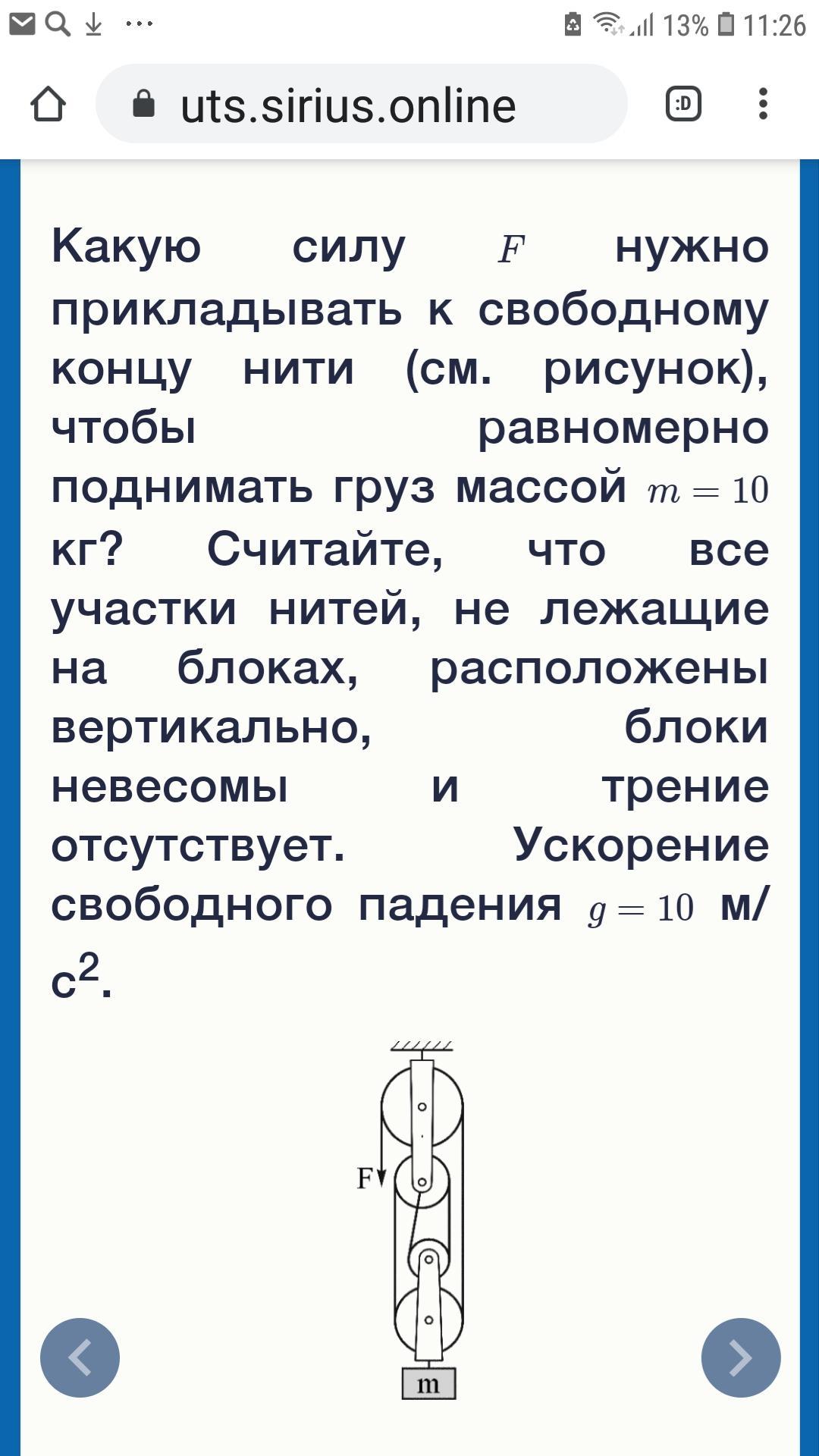Go to the previous question arrow
Viewport: 819px width, 1456px height.
point(80,1357)
